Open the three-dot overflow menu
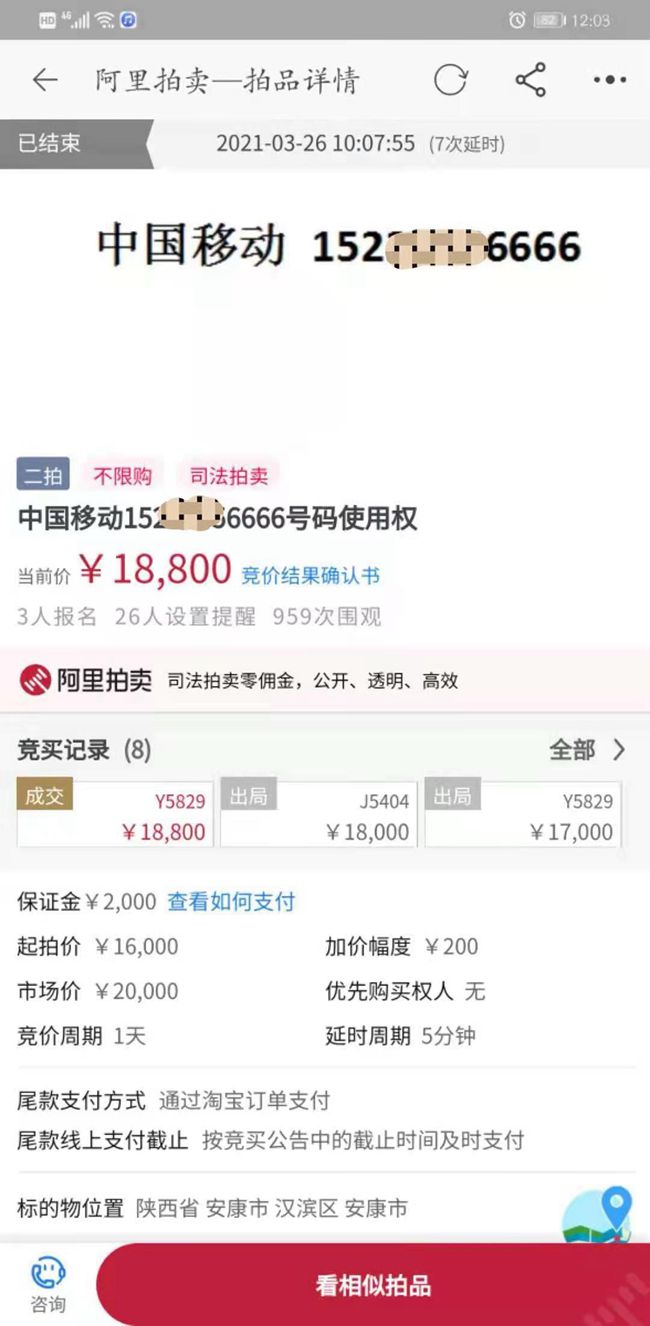This screenshot has height=1326, width=650. click(609, 81)
